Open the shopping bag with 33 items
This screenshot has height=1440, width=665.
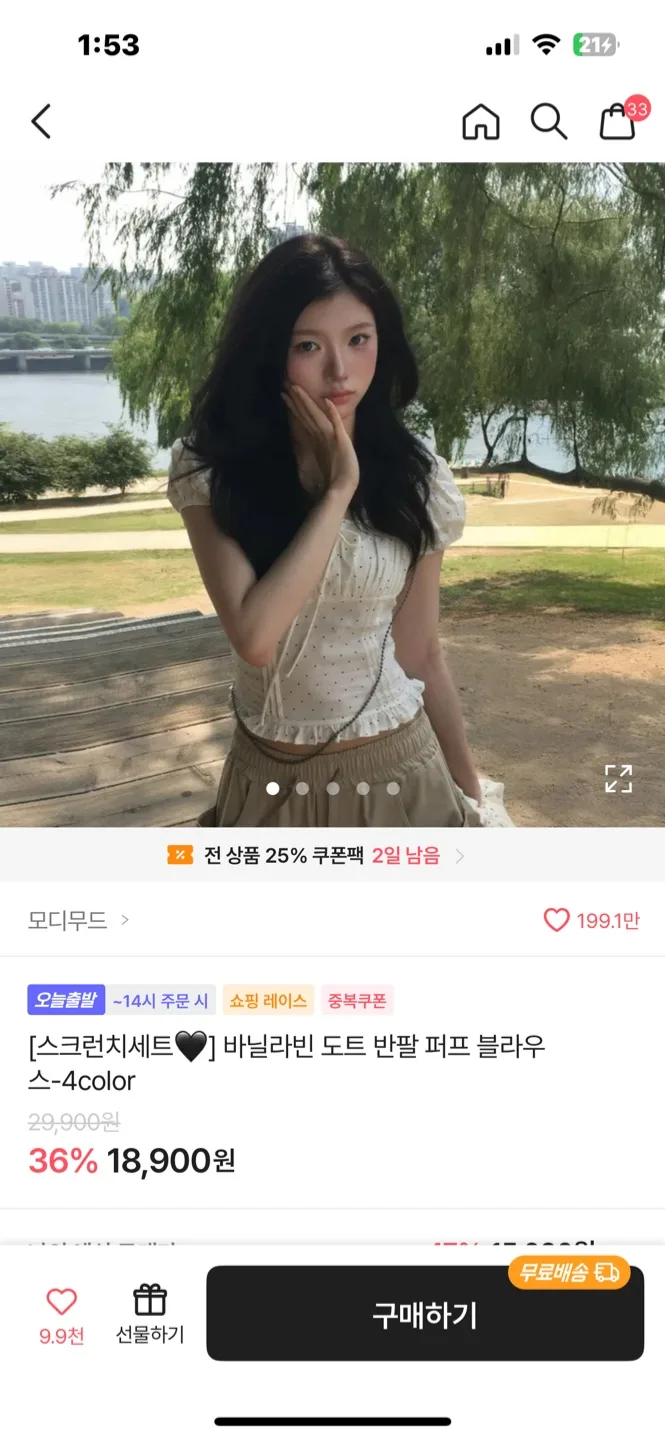pos(618,121)
